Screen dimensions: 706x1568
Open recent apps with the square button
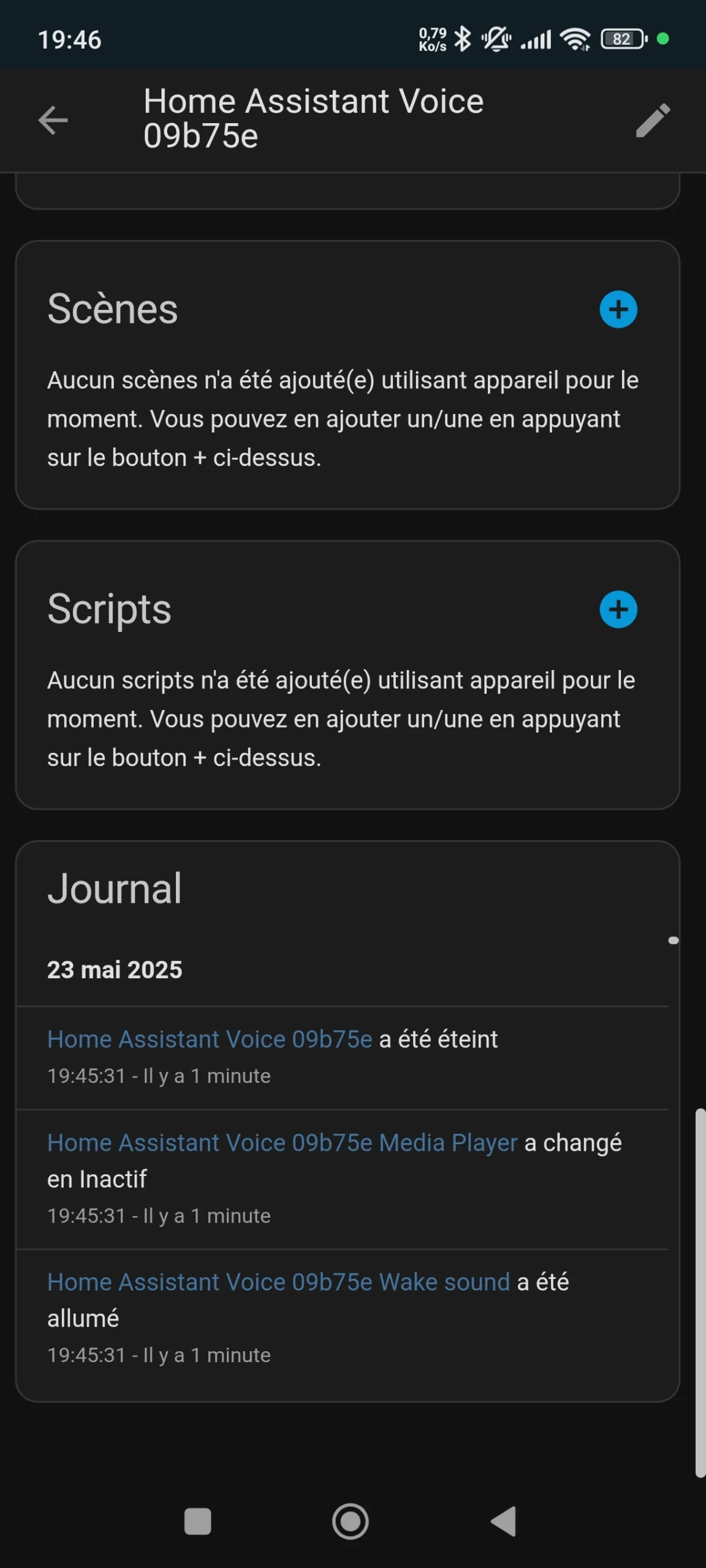click(198, 1521)
